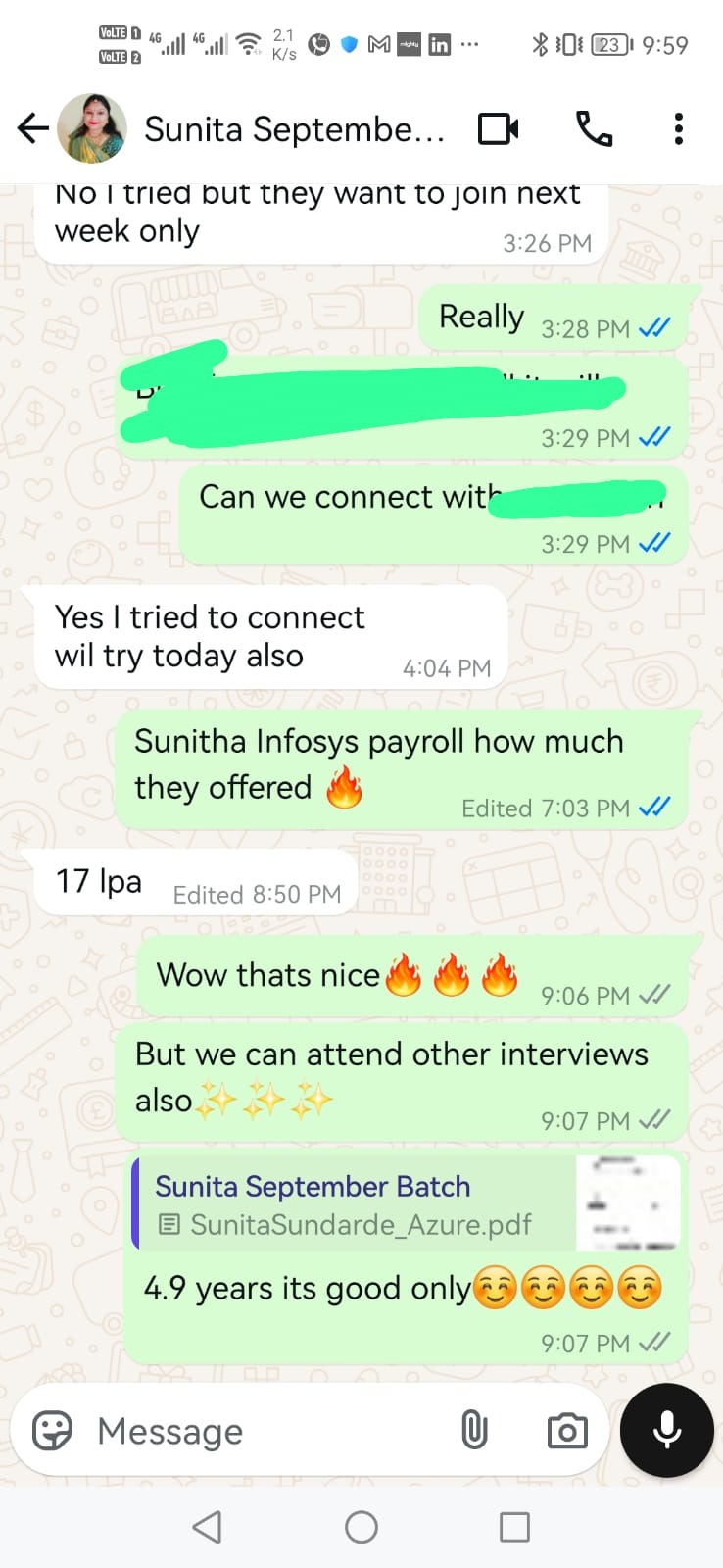Tap the voice message microphone button
This screenshot has height=1568, width=723.
pyautogui.click(x=666, y=1431)
